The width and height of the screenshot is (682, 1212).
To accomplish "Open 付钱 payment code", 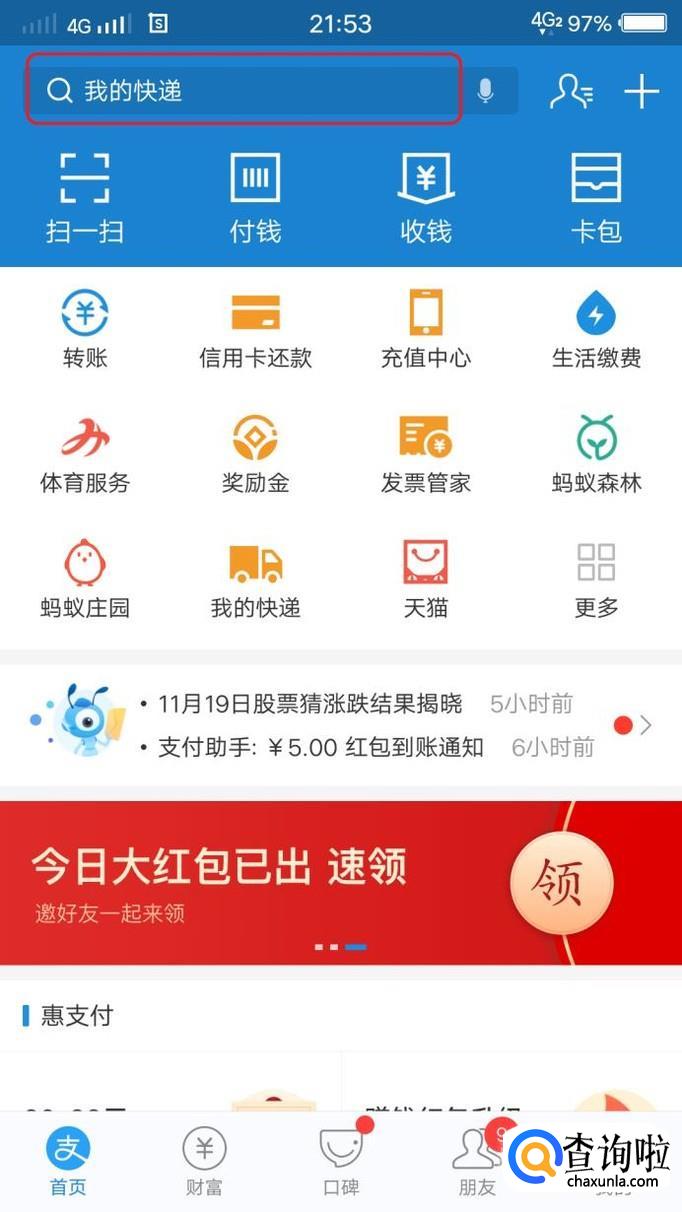I will [x=255, y=197].
